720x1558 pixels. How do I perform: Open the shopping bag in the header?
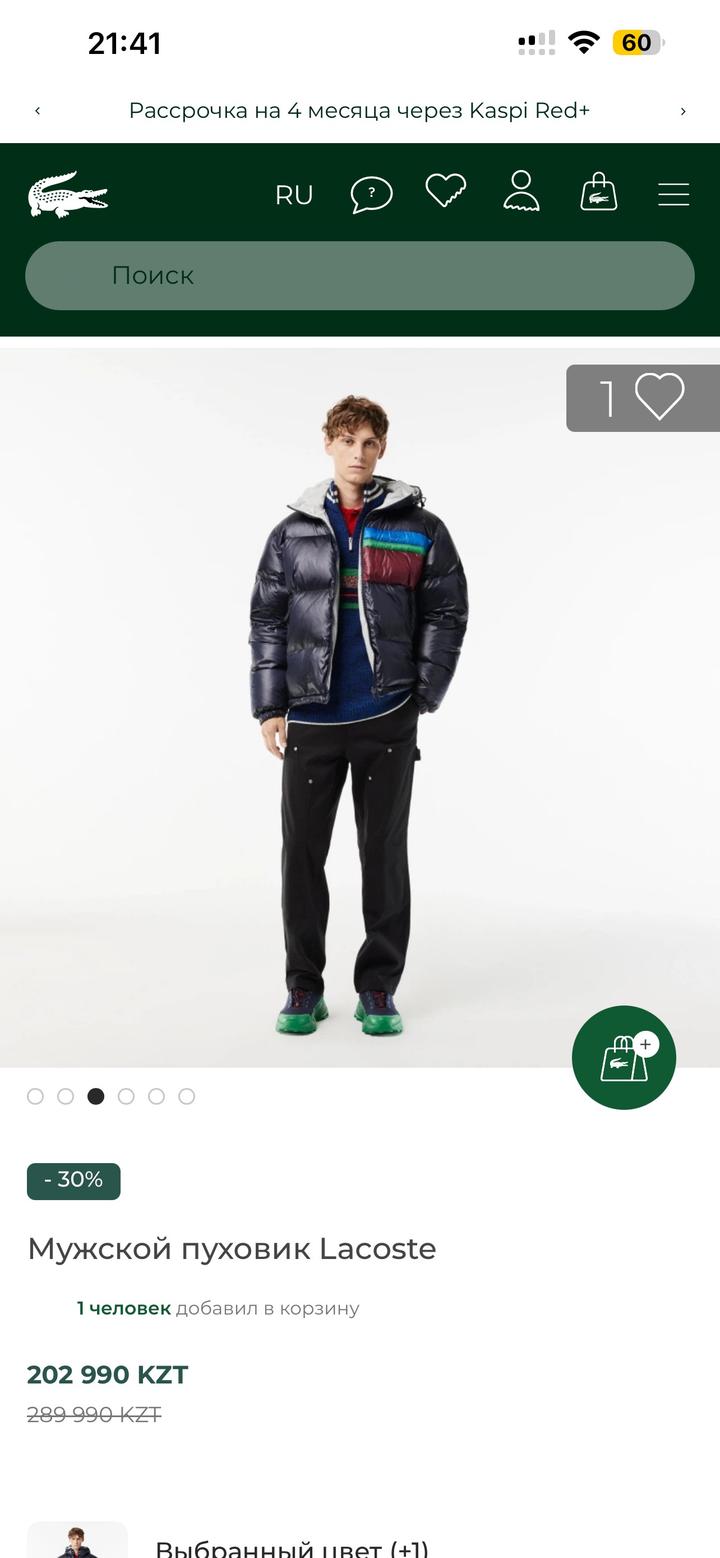point(598,192)
